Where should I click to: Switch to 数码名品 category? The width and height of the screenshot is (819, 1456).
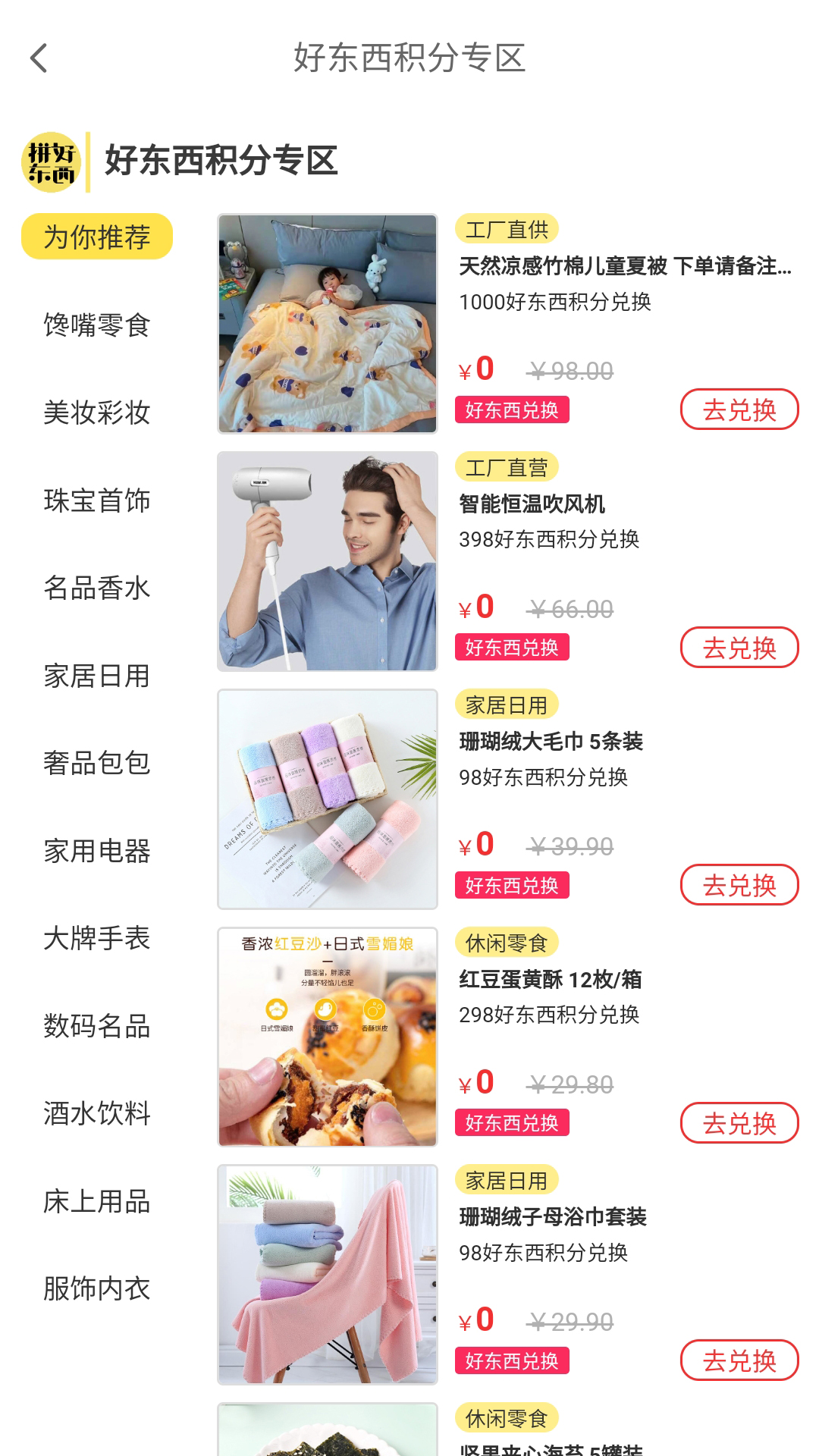[x=97, y=1026]
